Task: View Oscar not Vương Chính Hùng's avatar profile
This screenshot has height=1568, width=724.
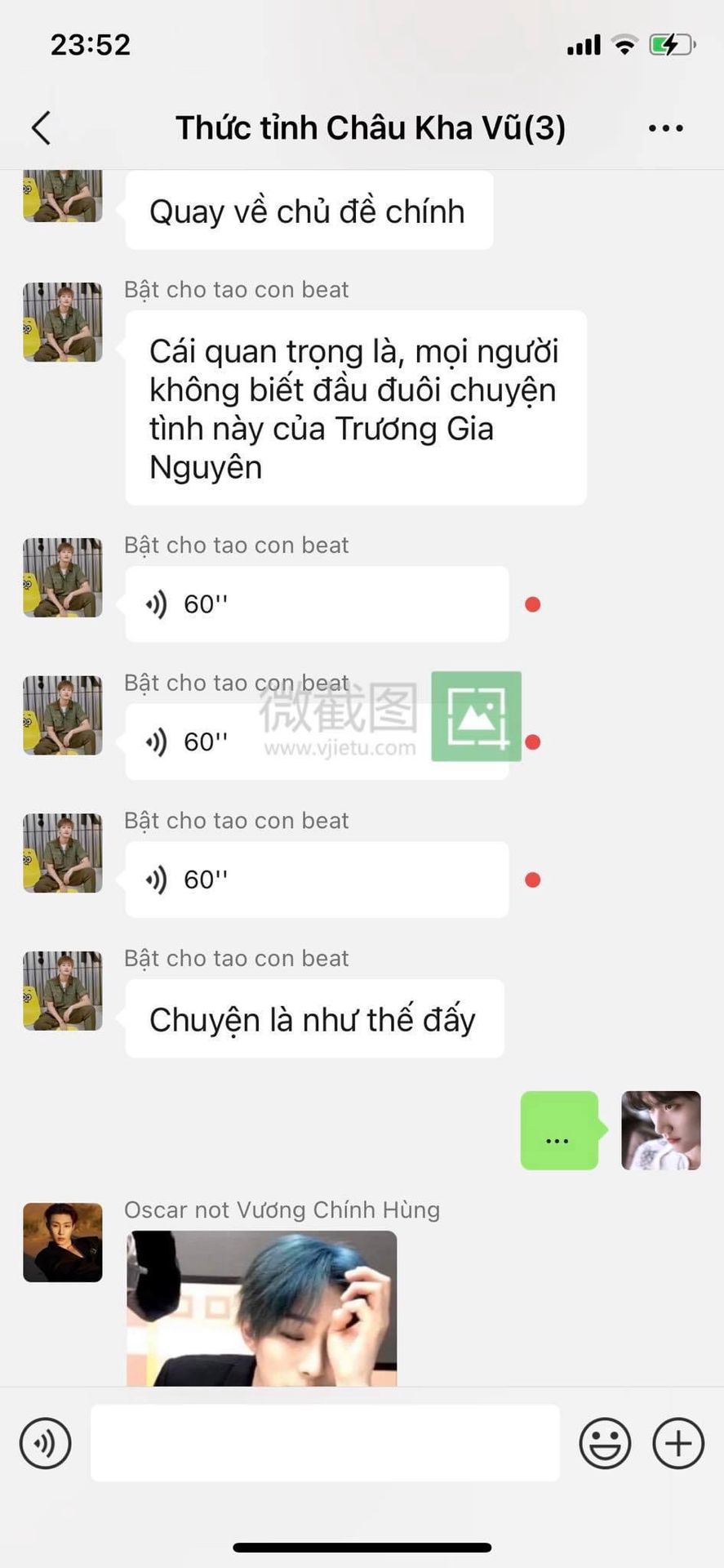Action: tap(63, 1242)
